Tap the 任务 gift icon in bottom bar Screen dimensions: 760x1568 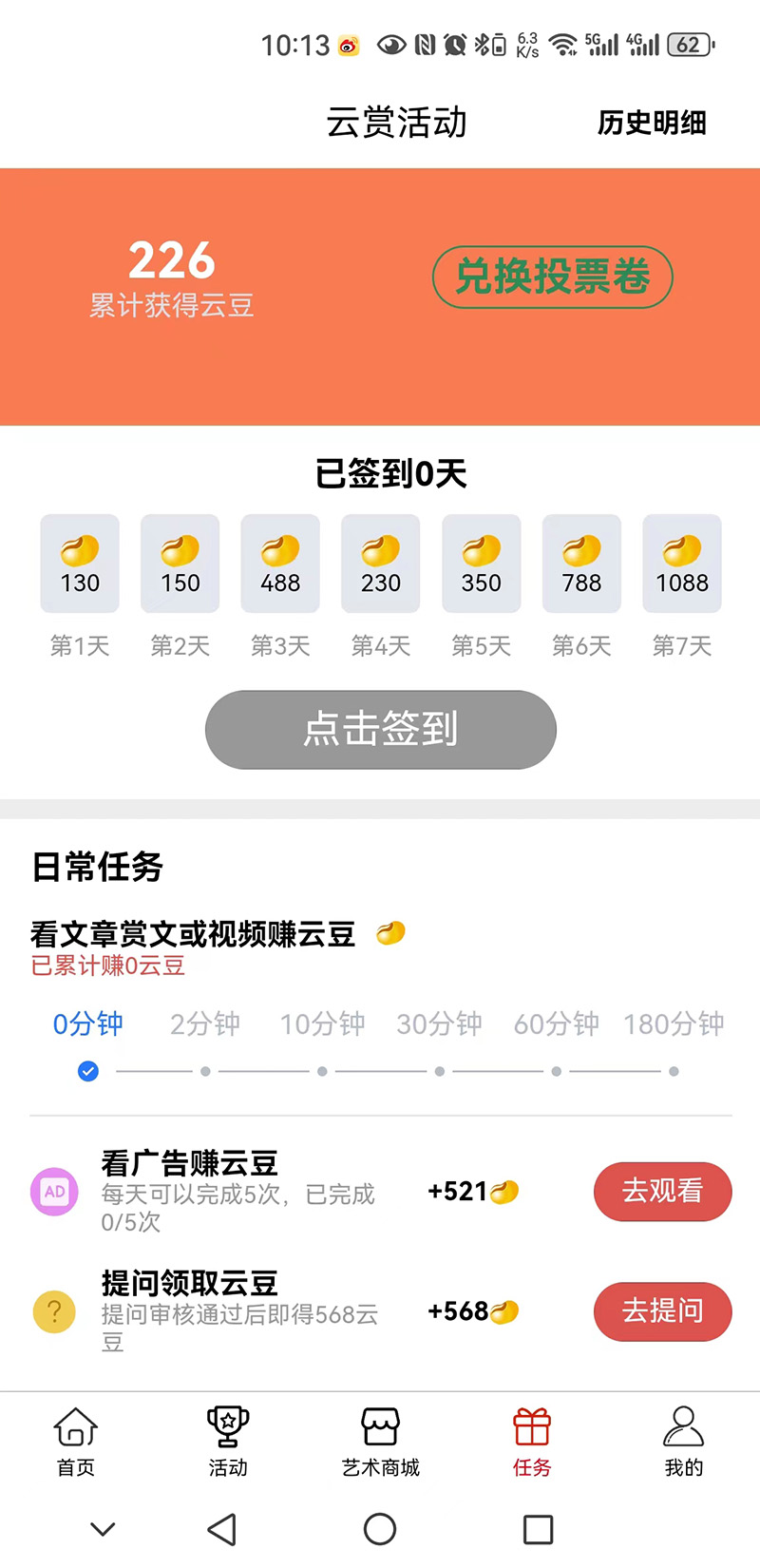click(x=530, y=1425)
